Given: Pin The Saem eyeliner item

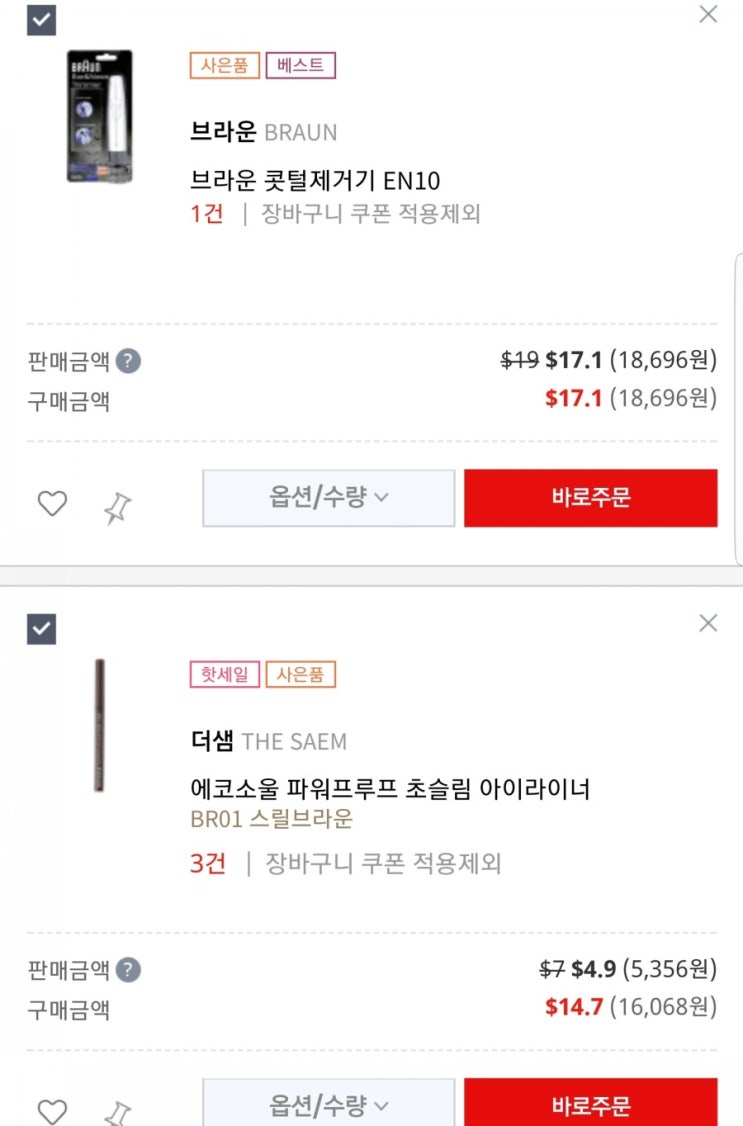Looking at the screenshot, I should click(118, 1112).
